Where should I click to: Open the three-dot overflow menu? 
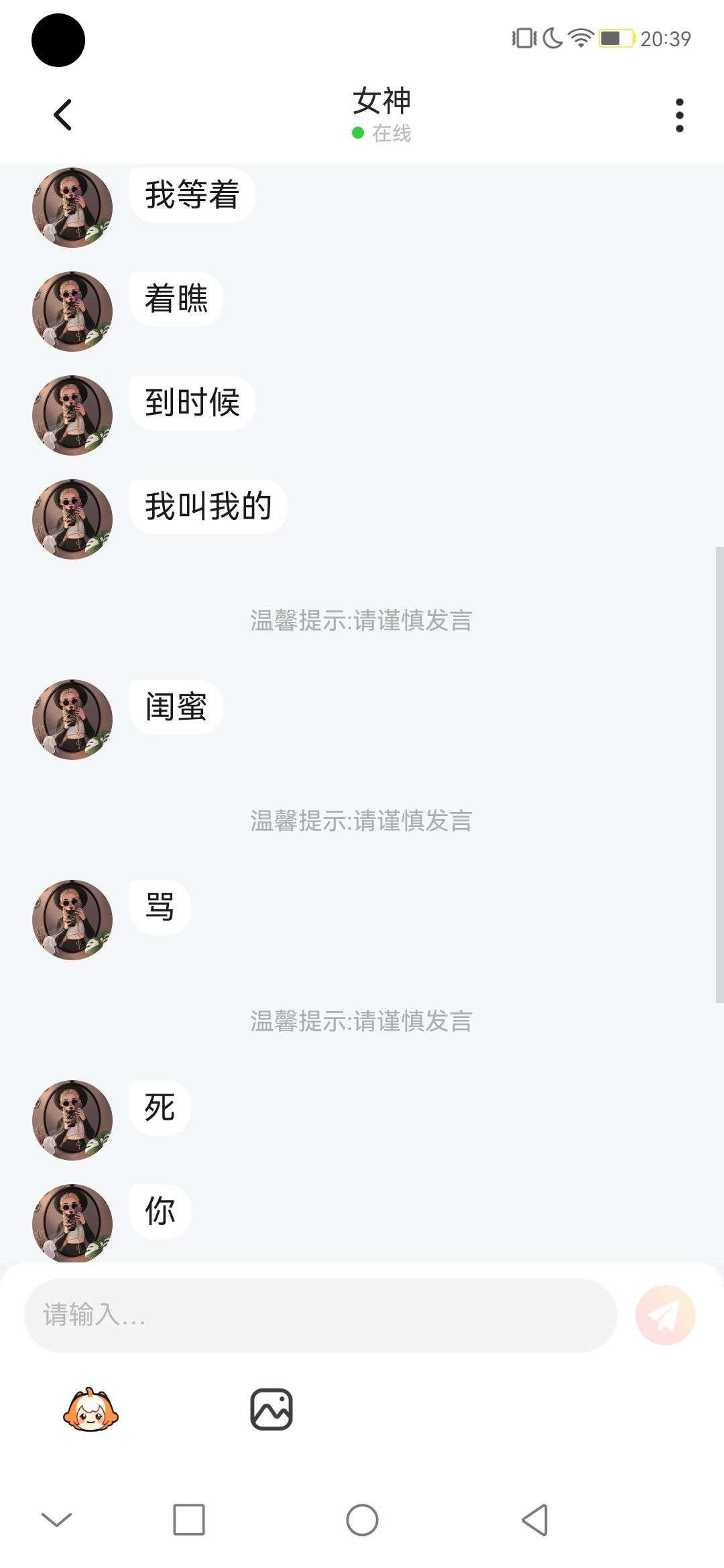pos(679,116)
